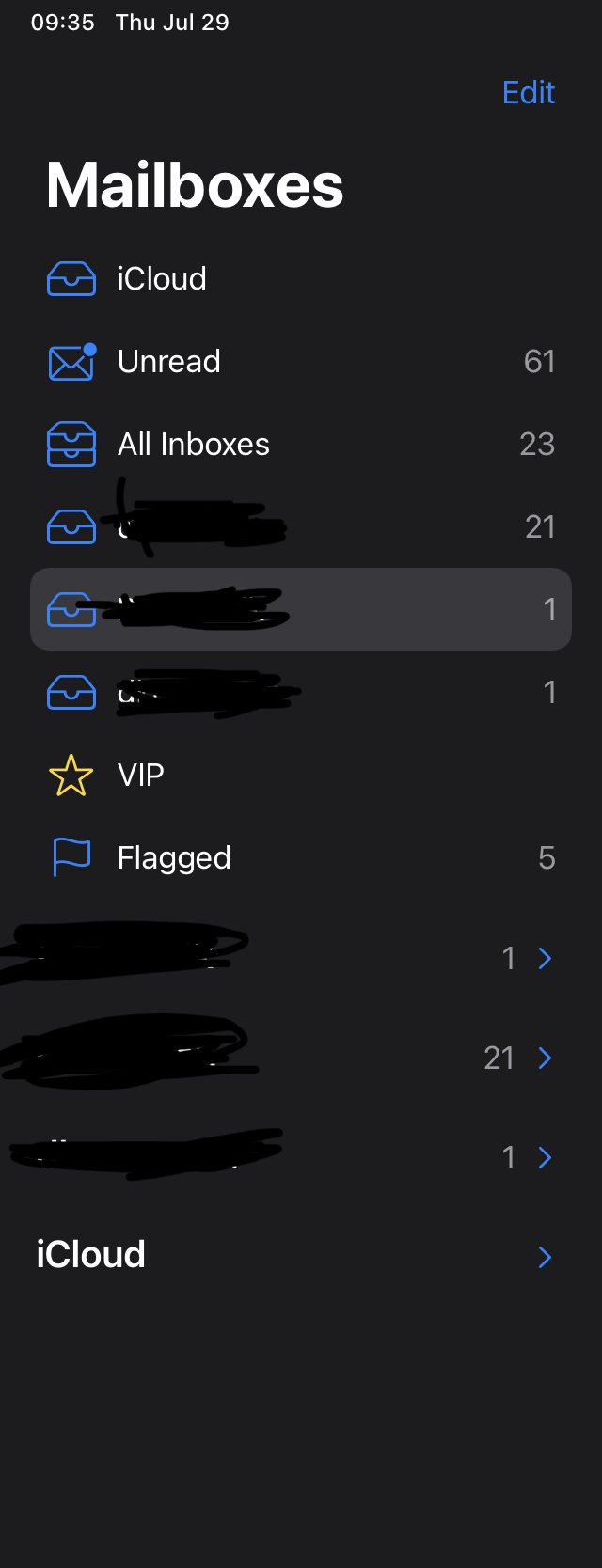Expand the bold iCloud account section
602x1568 pixels.
[x=545, y=1257]
